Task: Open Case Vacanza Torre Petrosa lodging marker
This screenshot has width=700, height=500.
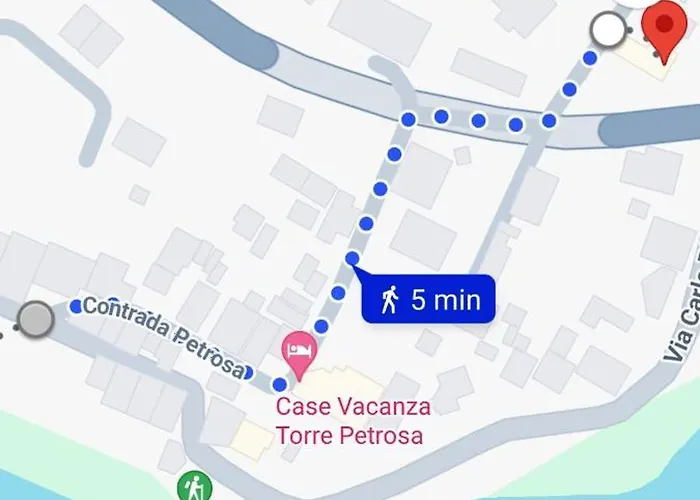Action: point(300,349)
